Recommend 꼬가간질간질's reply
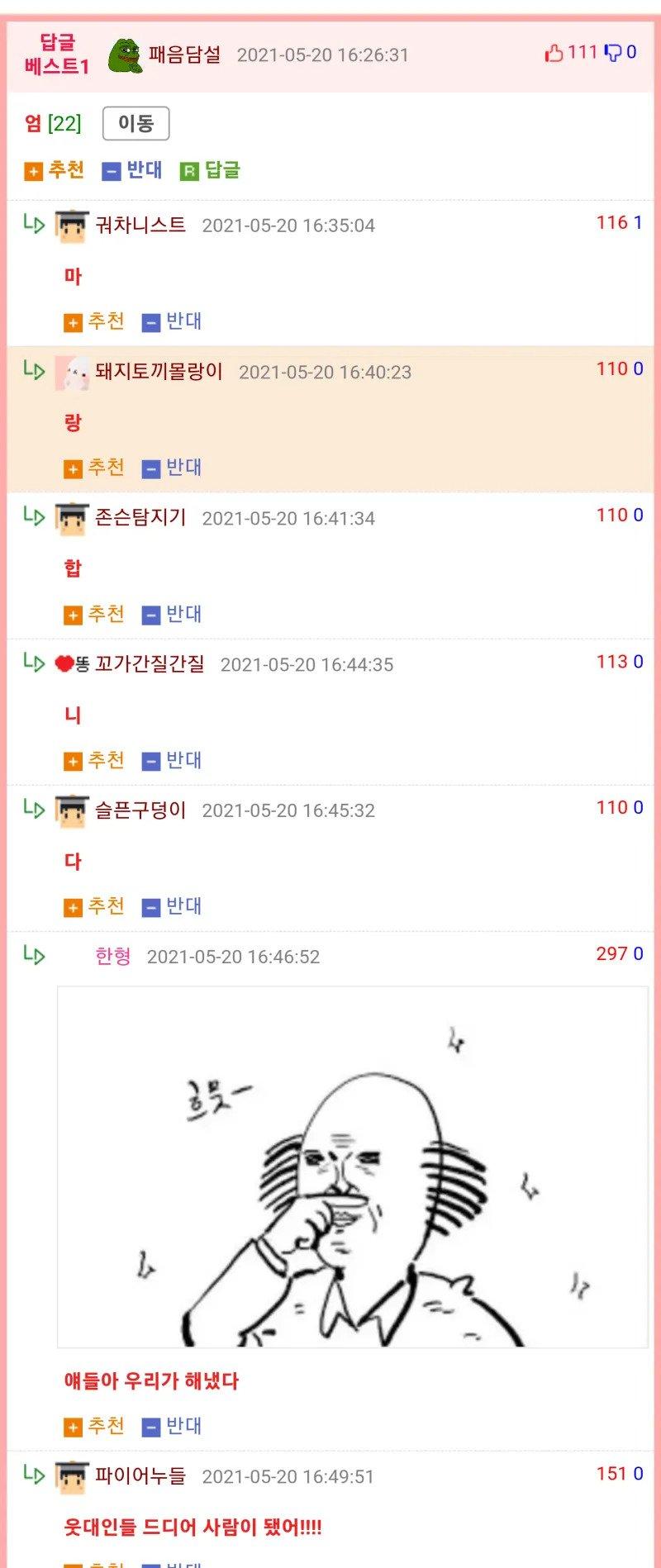The height and width of the screenshot is (1568, 661). point(94,760)
